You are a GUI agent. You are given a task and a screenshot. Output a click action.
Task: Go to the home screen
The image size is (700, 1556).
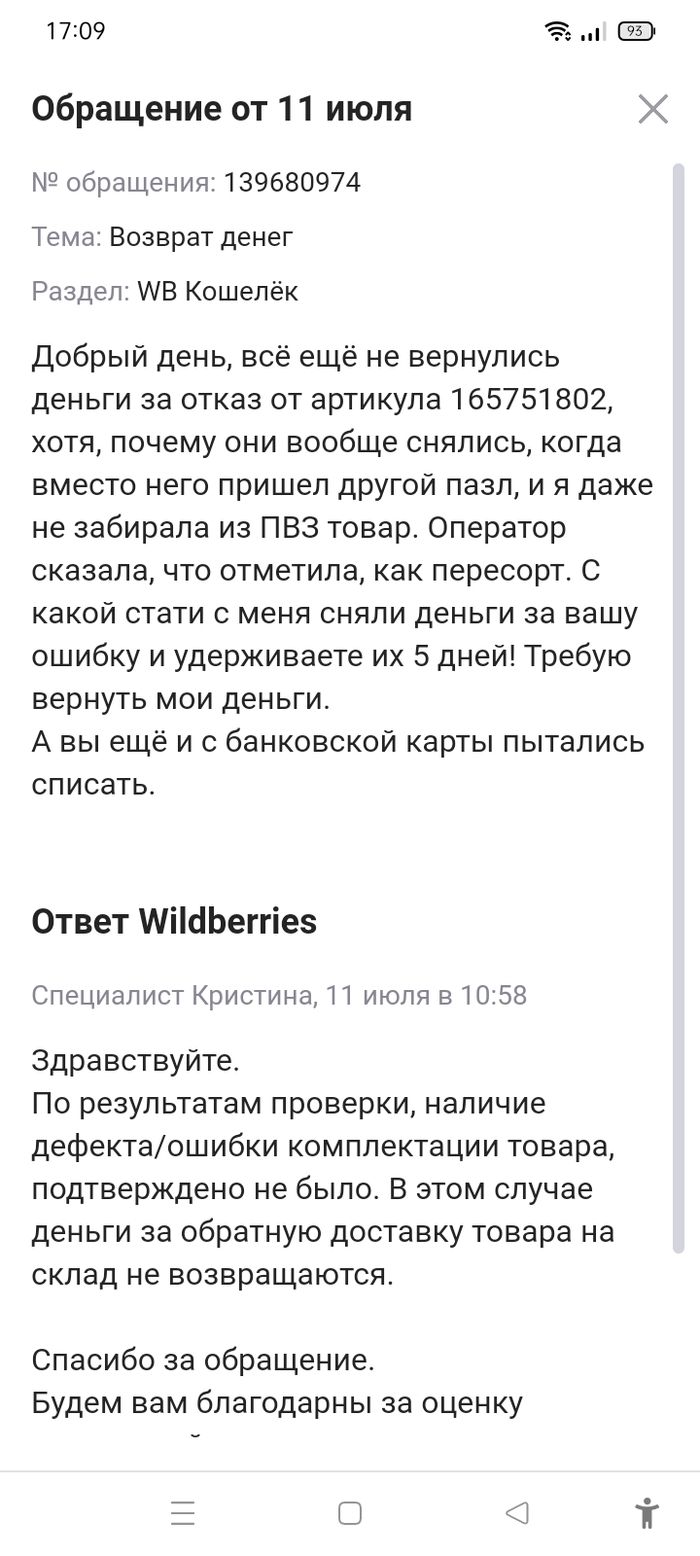tap(350, 1513)
